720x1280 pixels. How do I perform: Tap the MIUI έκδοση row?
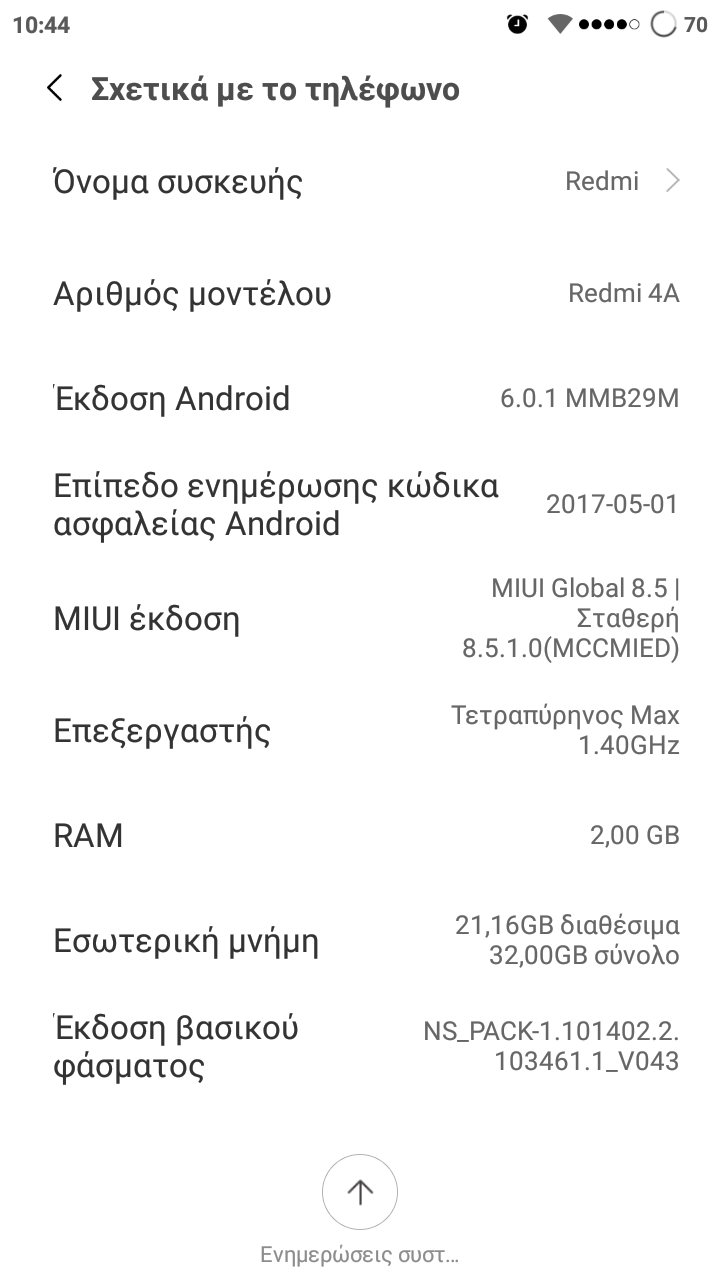pos(360,619)
